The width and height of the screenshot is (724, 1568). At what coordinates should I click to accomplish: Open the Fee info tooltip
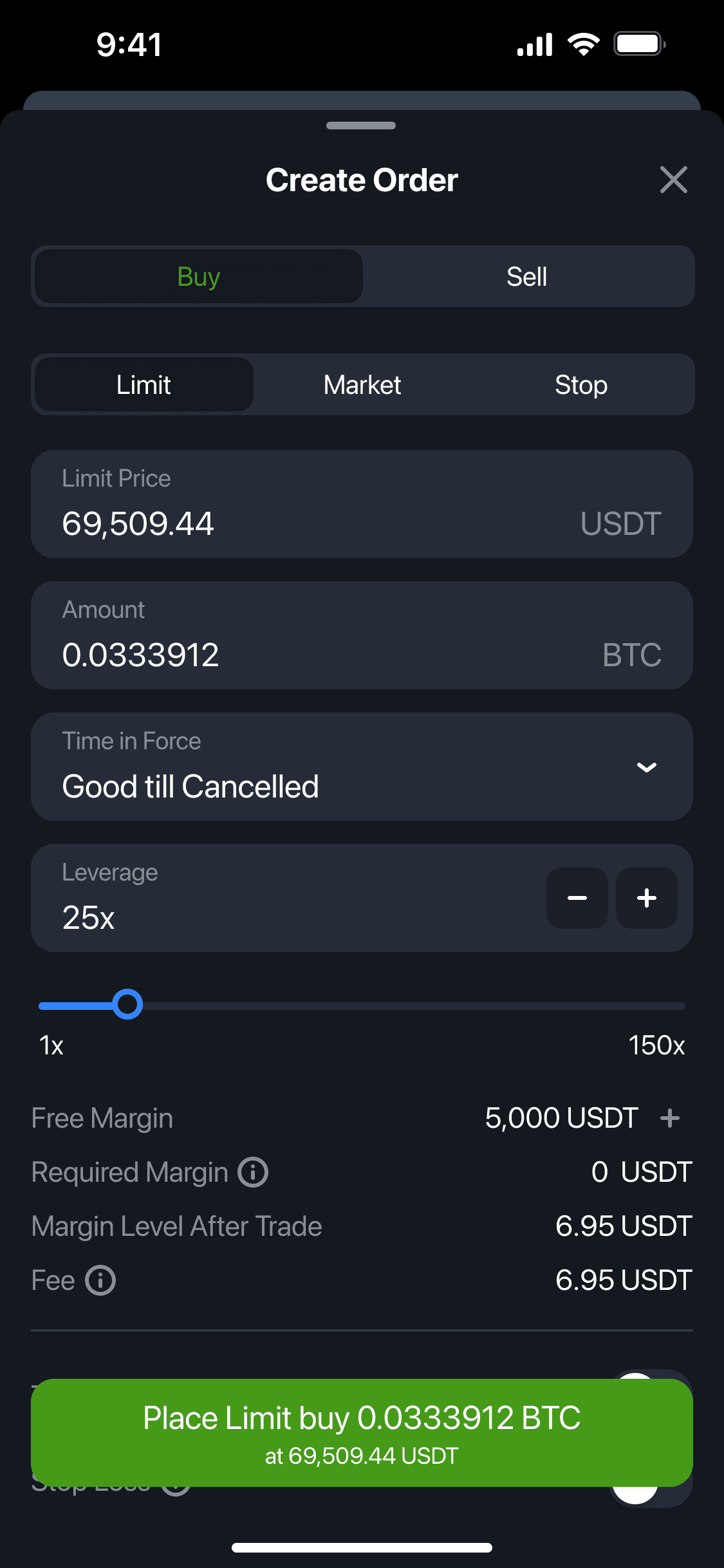100,1280
